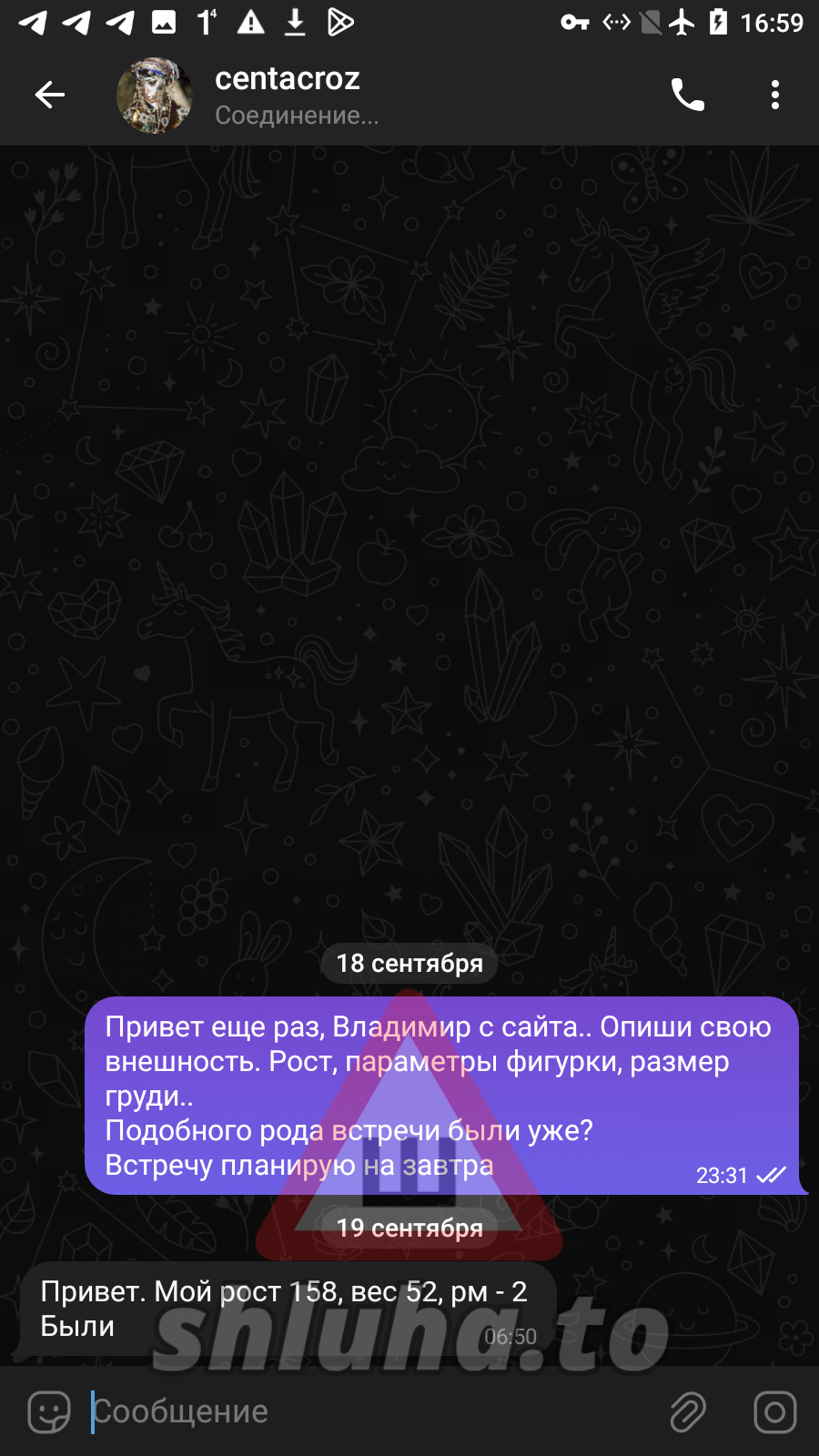Viewport: 819px width, 1456px height.
Task: Open the three-dot overflow menu
Action: 774,95
